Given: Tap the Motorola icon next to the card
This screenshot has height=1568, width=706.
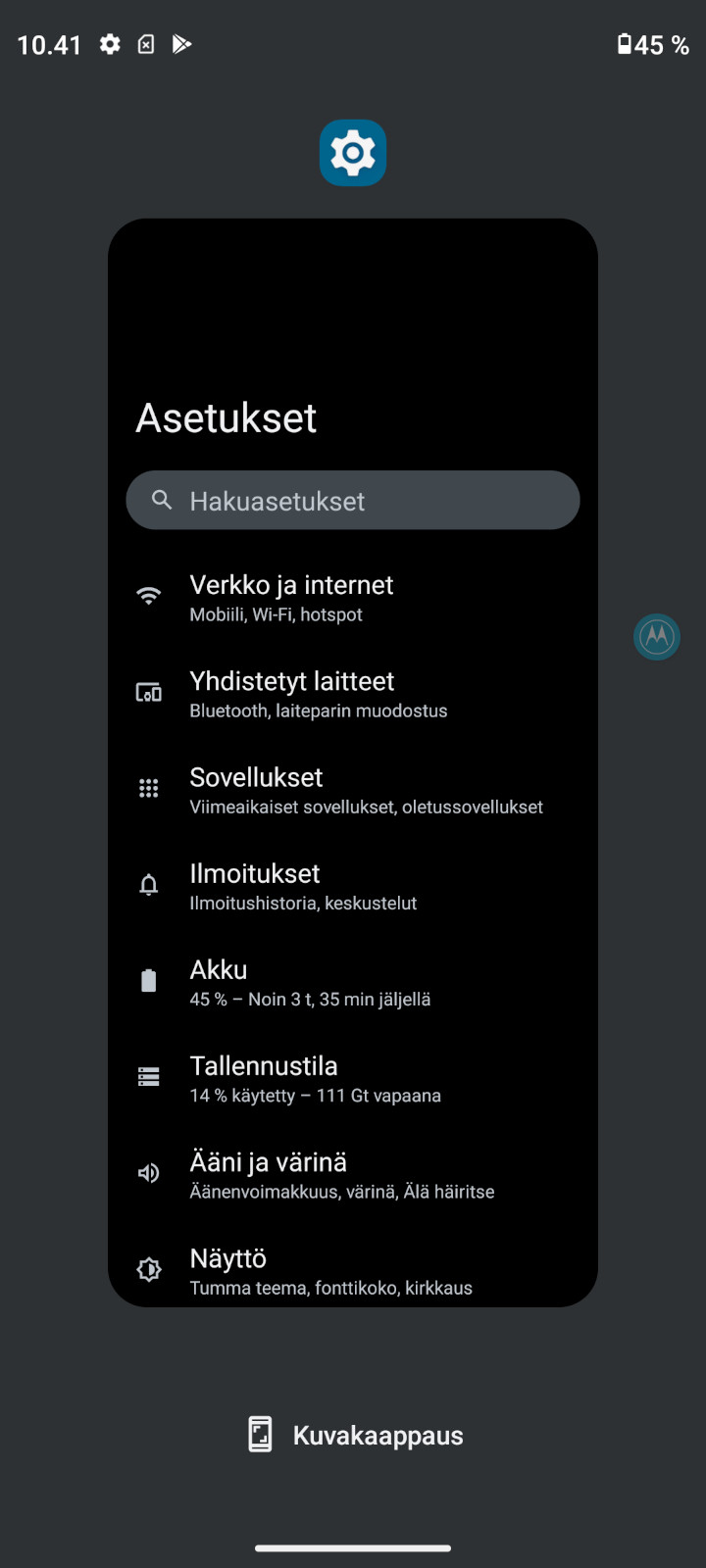Looking at the screenshot, I should point(657,637).
